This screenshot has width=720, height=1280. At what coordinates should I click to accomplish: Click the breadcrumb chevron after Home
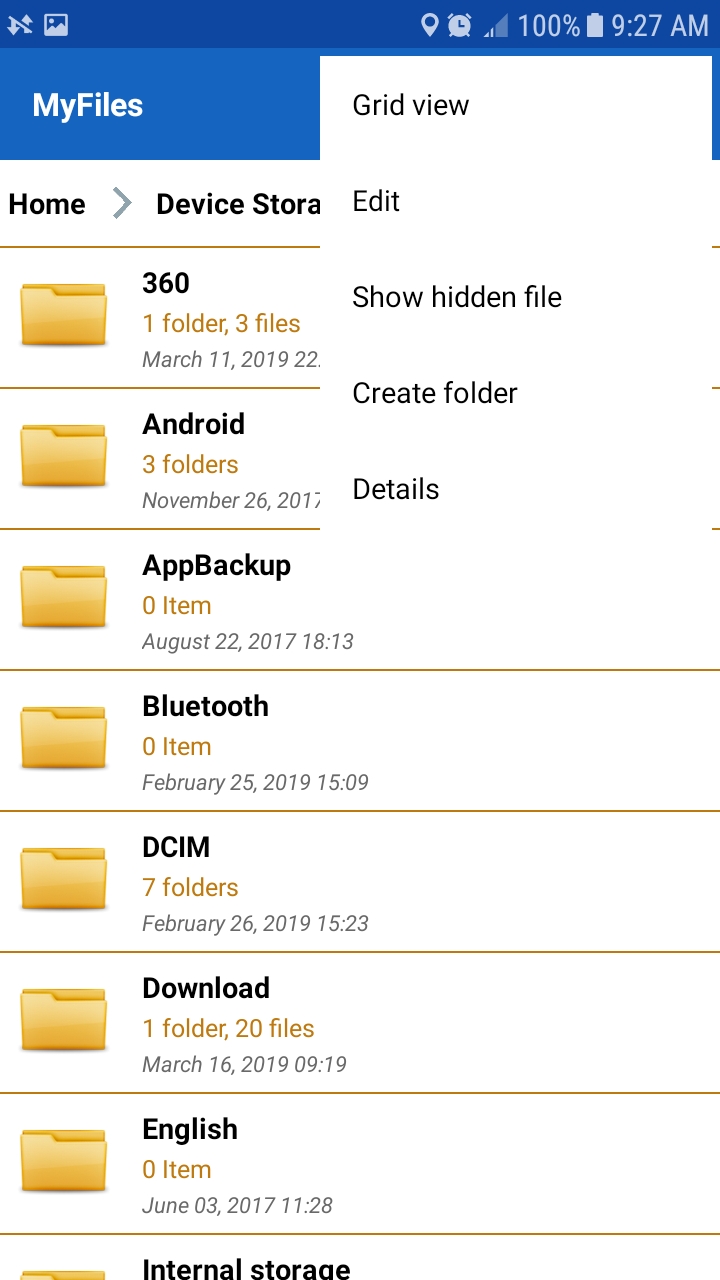click(x=119, y=203)
